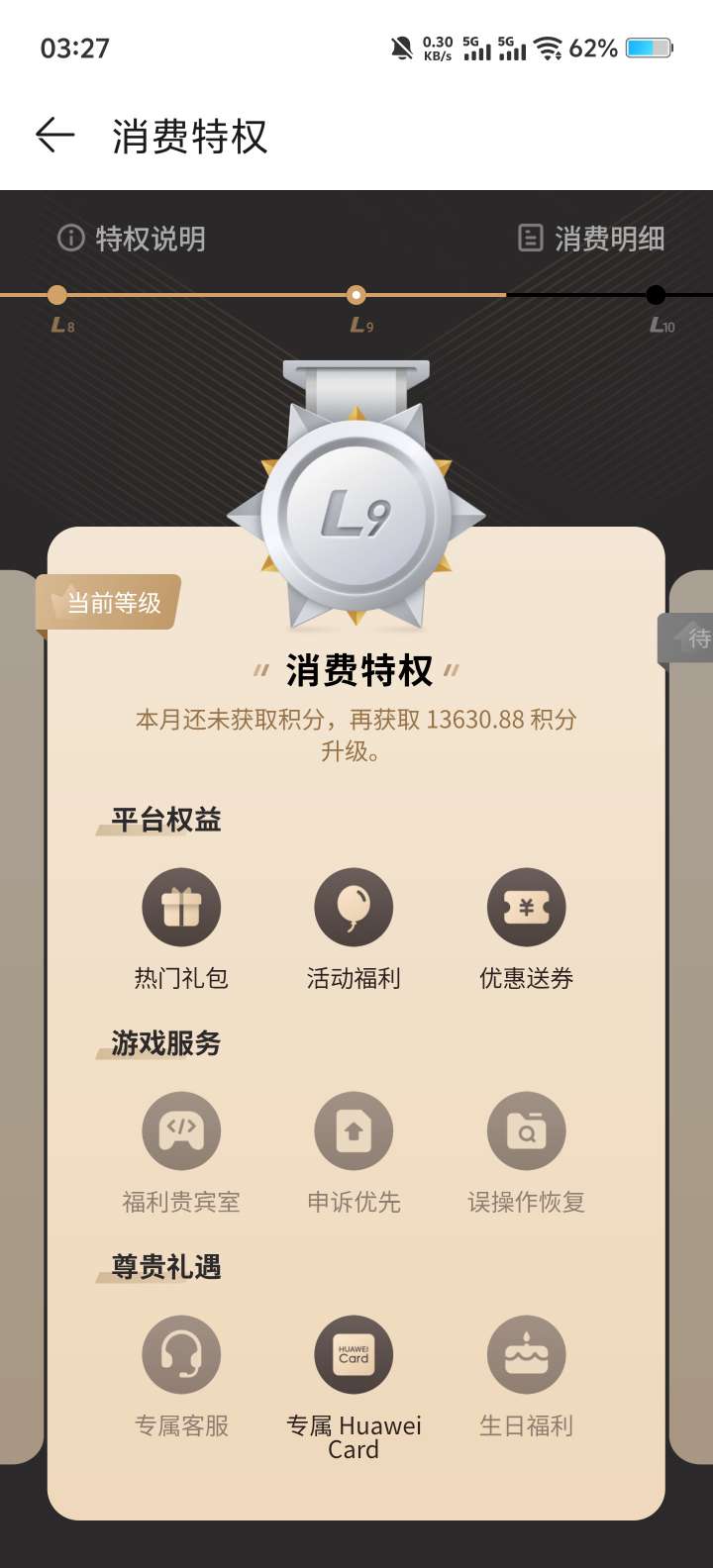Screen dimensions: 713x1568
Task: Open 消费明细 records
Action: pos(591,239)
